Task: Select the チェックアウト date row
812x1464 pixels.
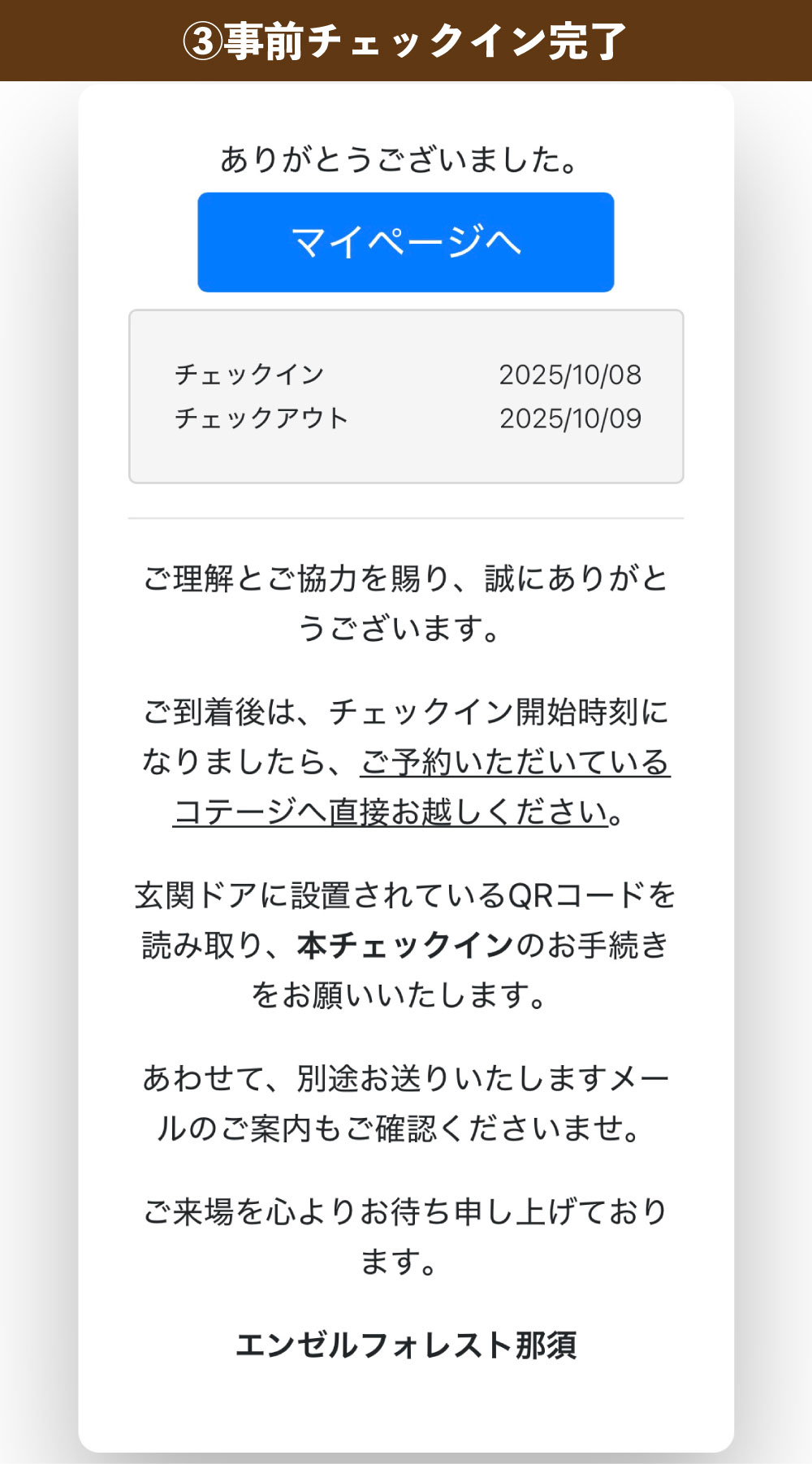Action: tap(405, 418)
